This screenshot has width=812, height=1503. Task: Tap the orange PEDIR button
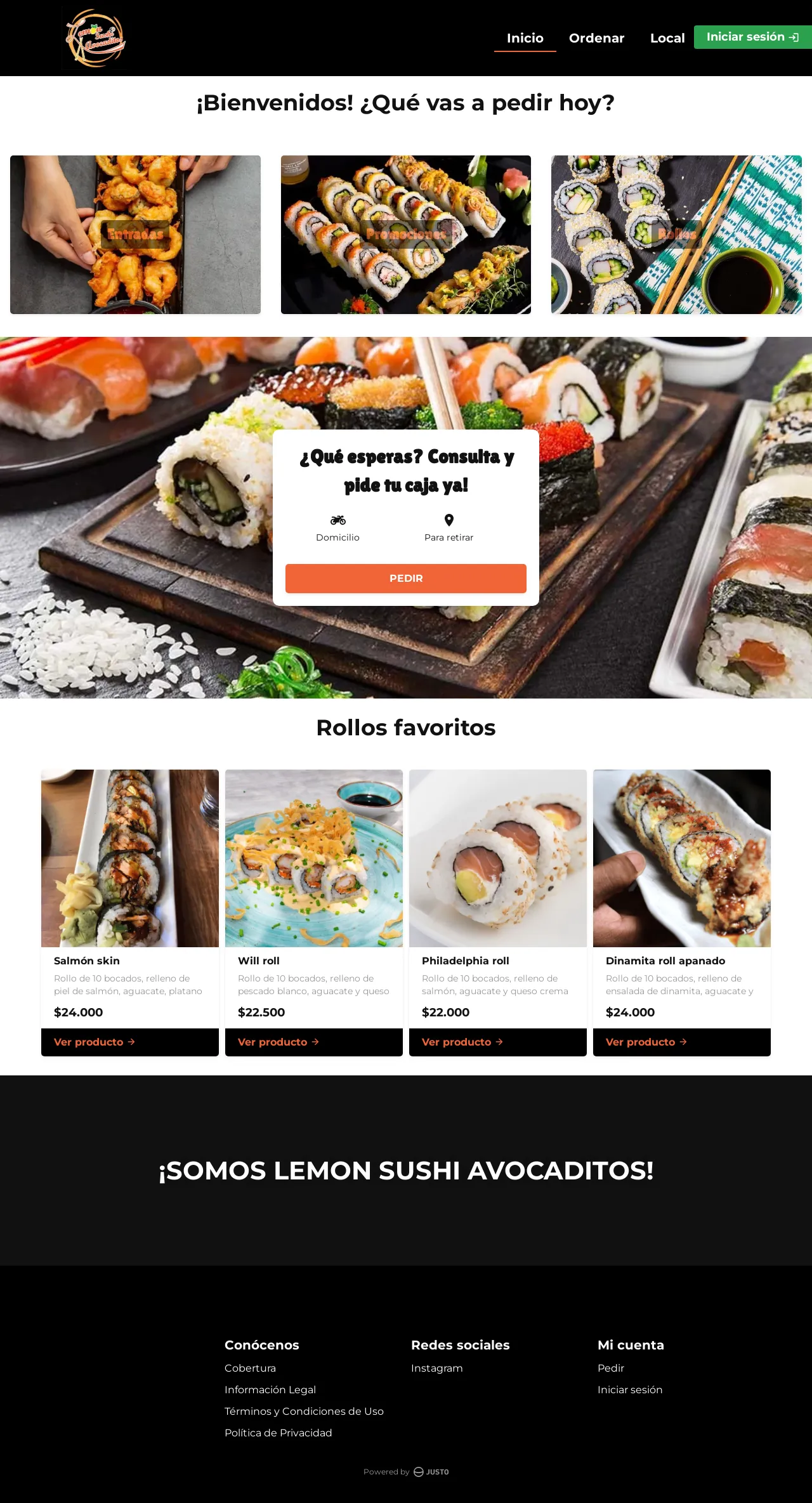(406, 578)
